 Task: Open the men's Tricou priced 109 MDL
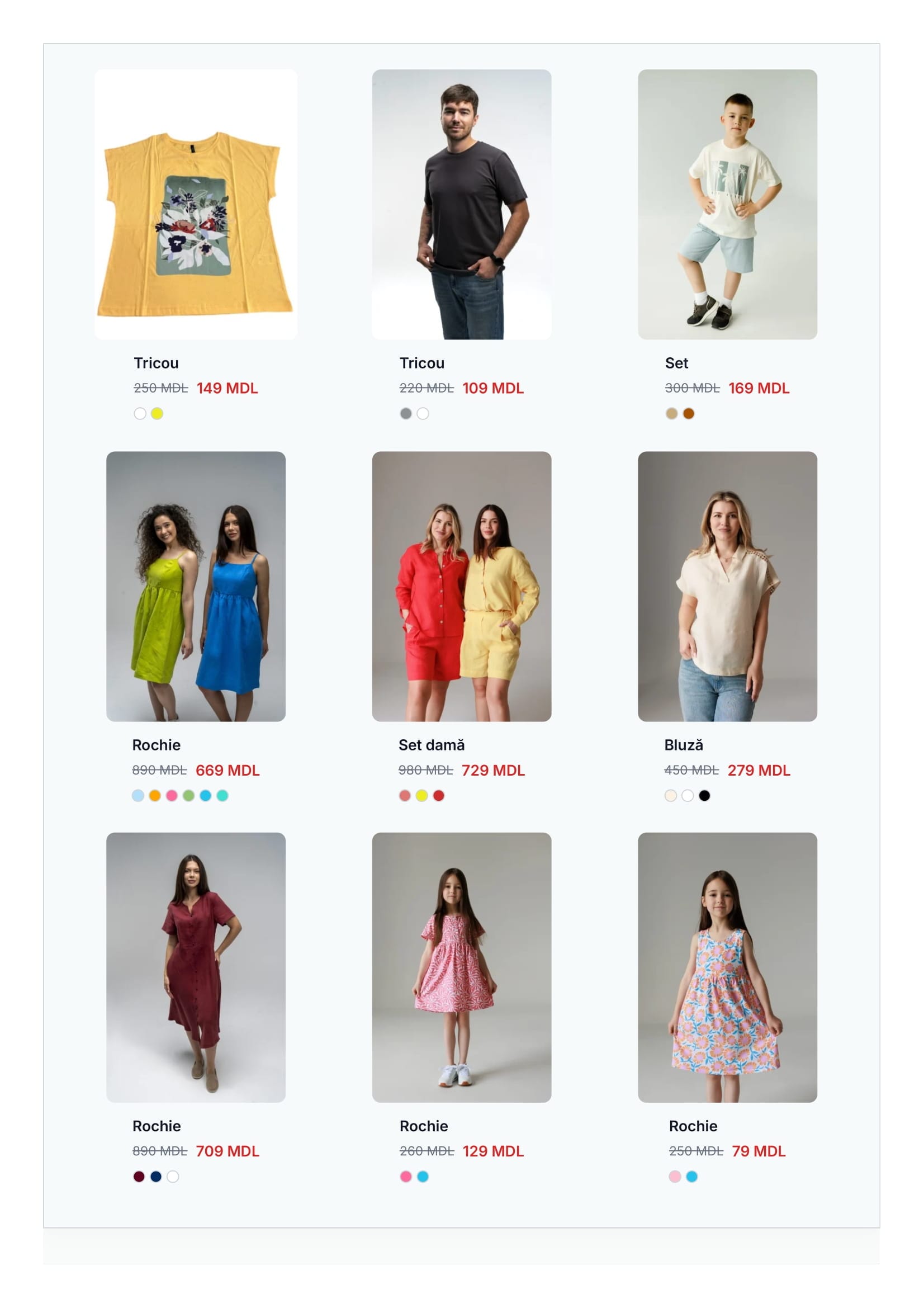click(461, 205)
